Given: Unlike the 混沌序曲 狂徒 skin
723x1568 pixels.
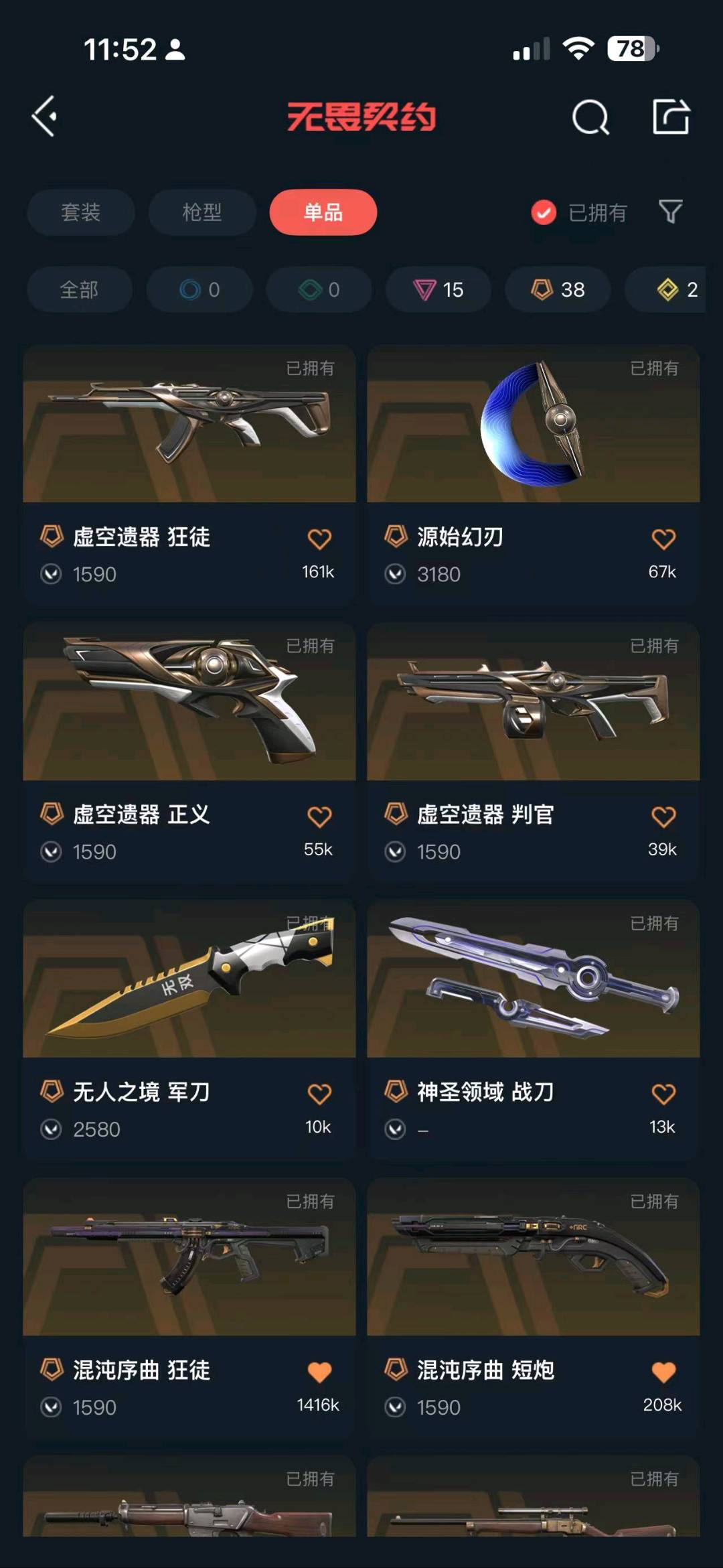Looking at the screenshot, I should 319,1372.
